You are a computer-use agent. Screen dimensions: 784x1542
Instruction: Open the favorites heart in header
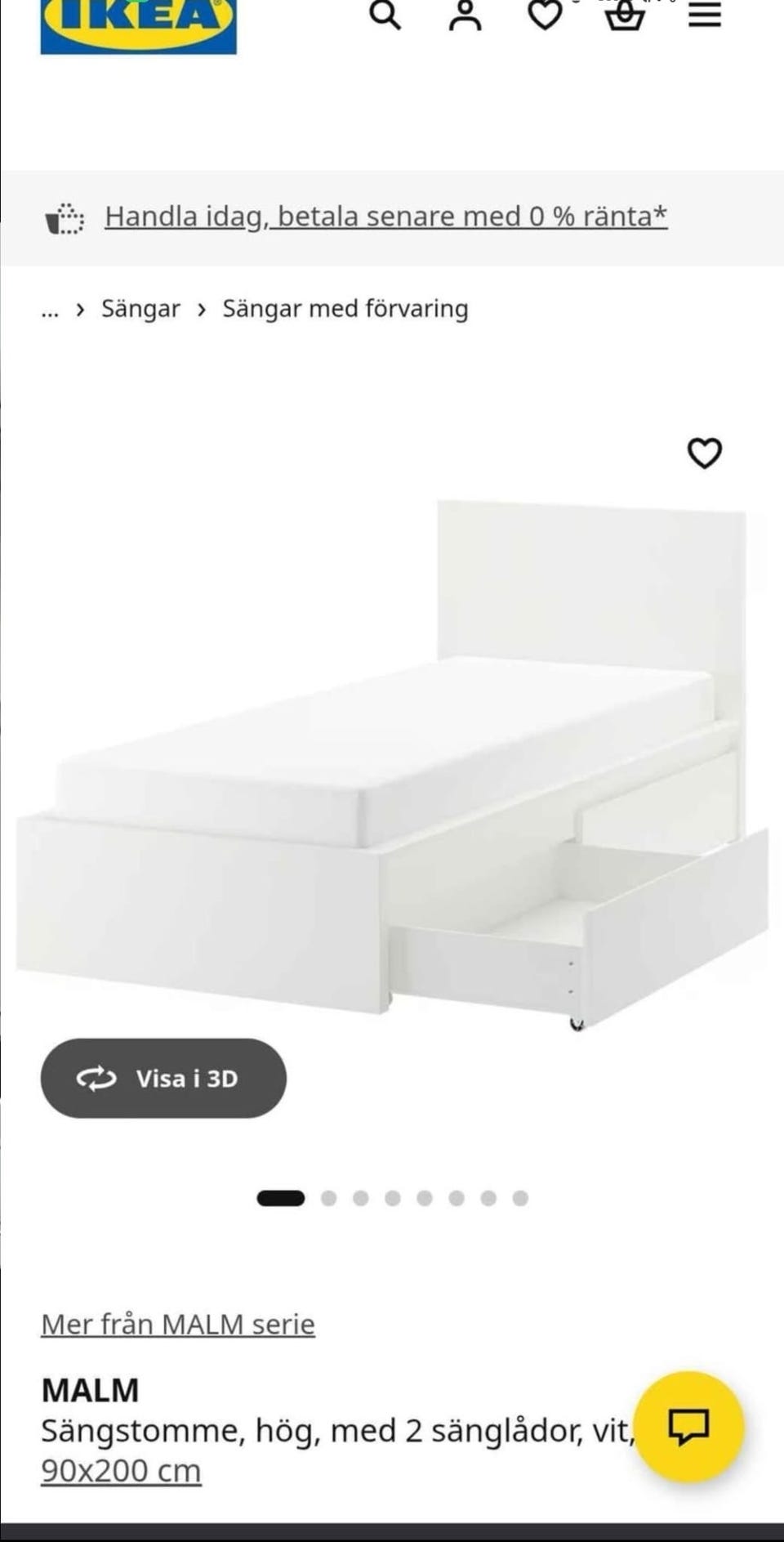pyautogui.click(x=545, y=15)
